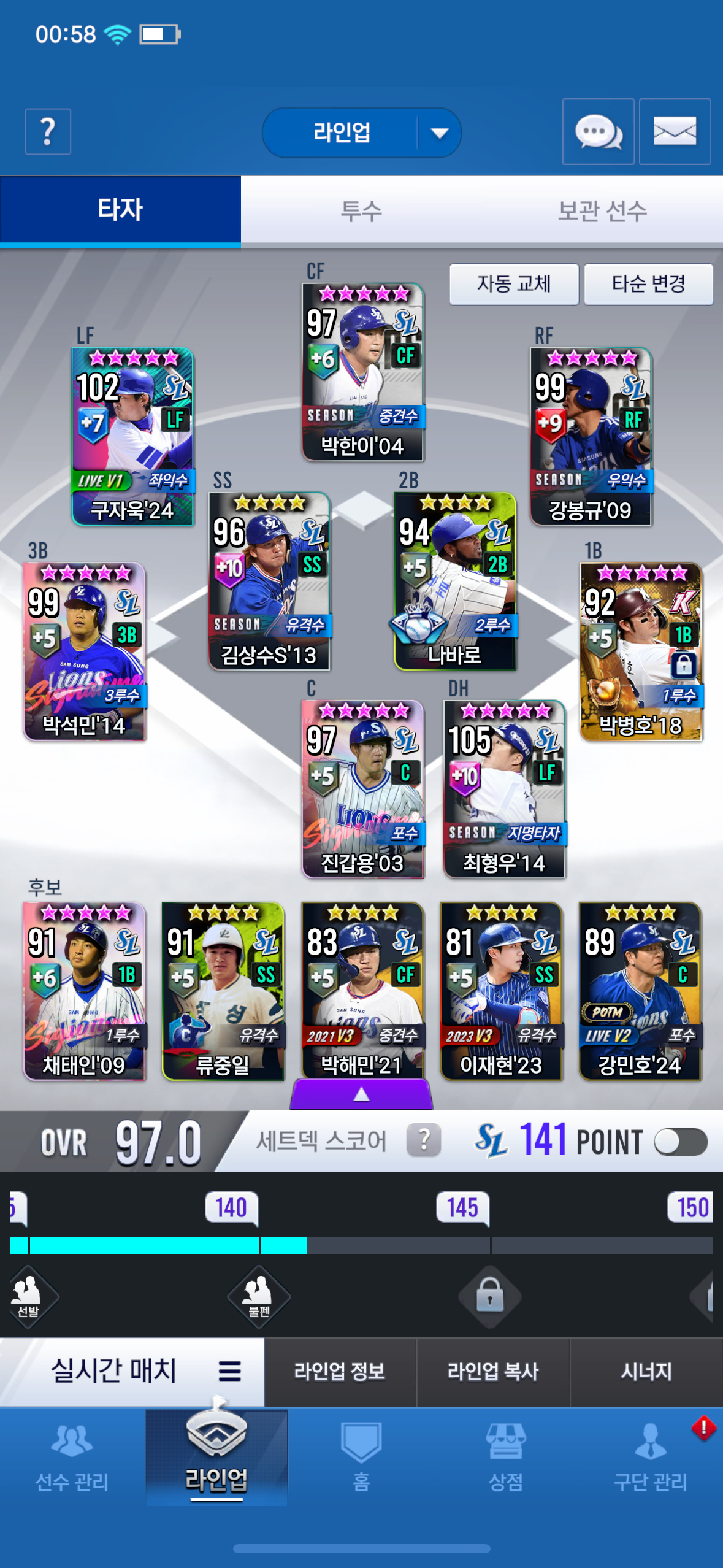Tap 라인업 복사 to copy lineup

point(493,1371)
